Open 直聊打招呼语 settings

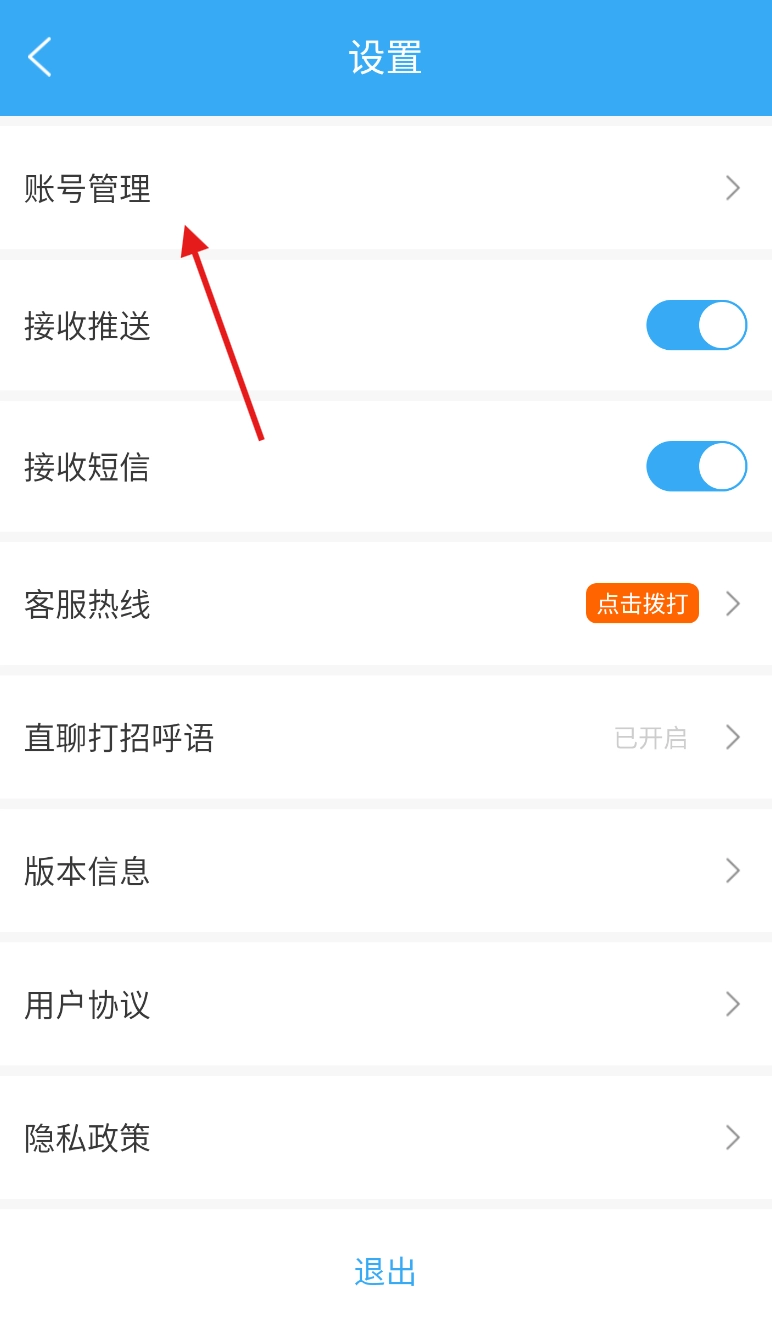[386, 738]
